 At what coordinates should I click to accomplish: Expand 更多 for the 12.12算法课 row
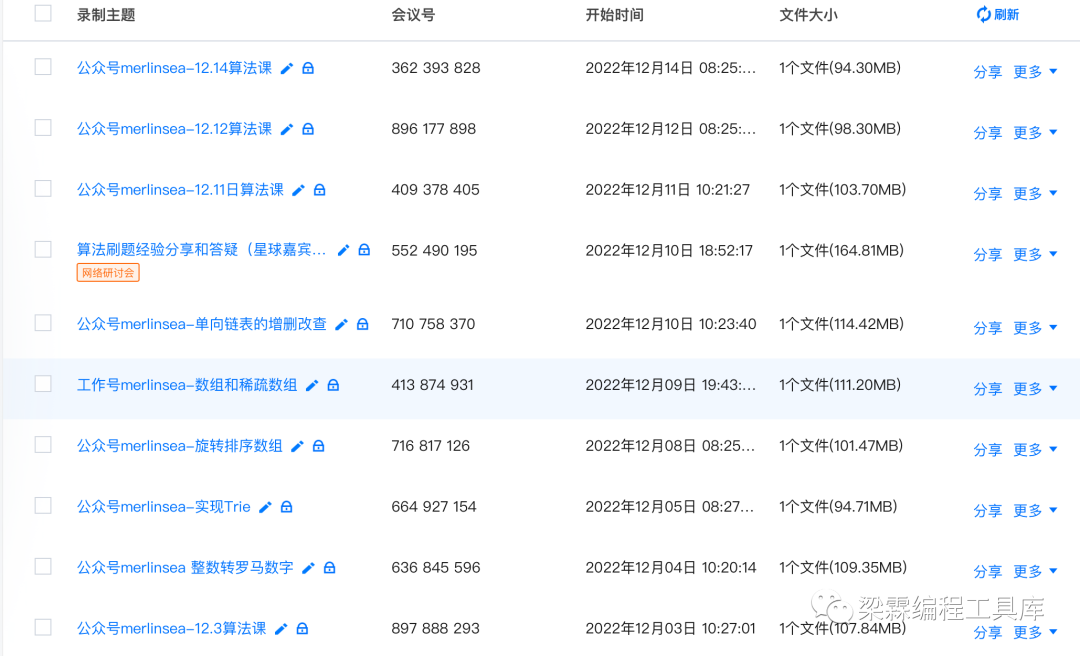(1034, 133)
